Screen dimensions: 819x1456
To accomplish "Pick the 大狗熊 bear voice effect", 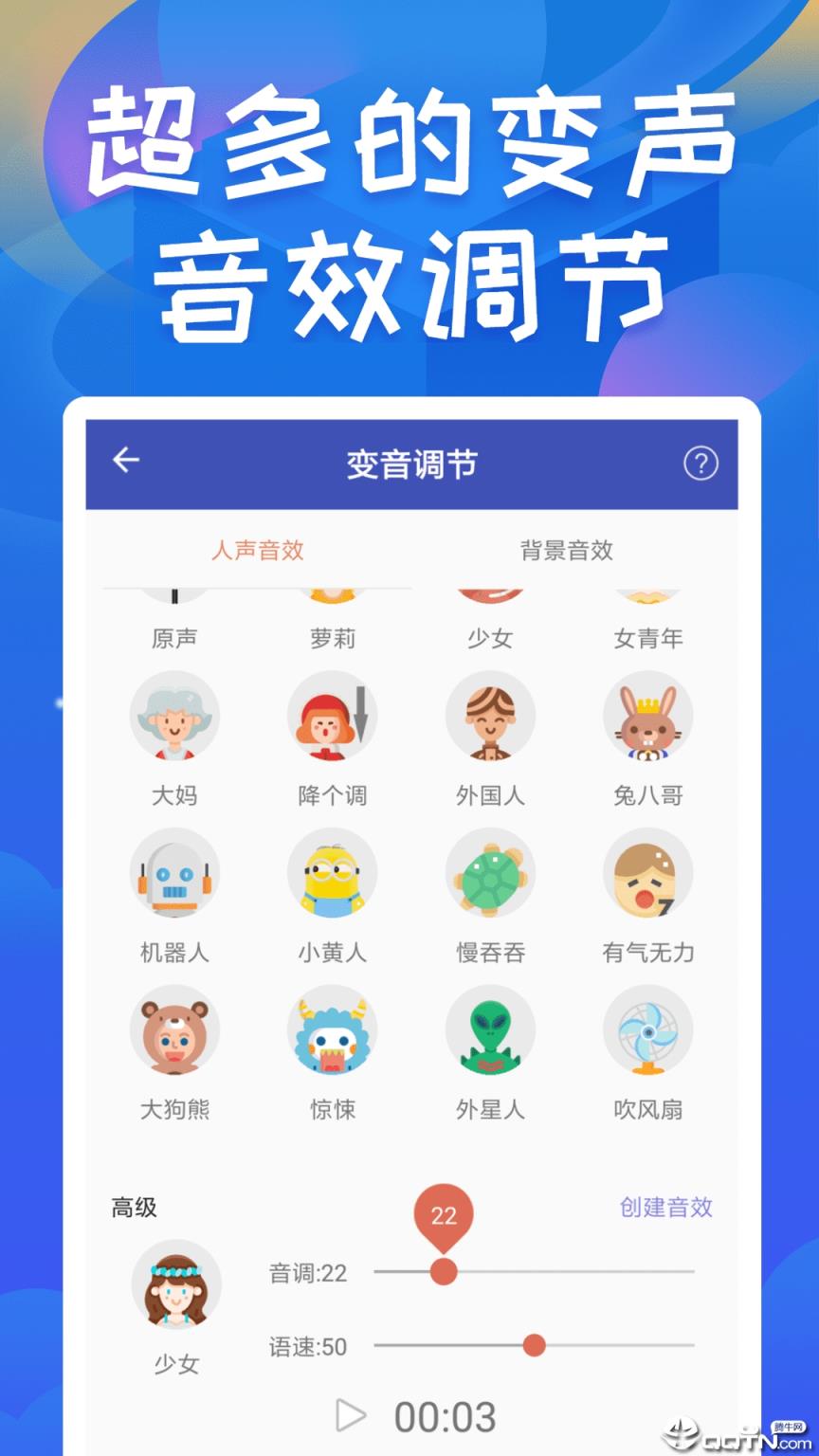I will (x=175, y=1030).
